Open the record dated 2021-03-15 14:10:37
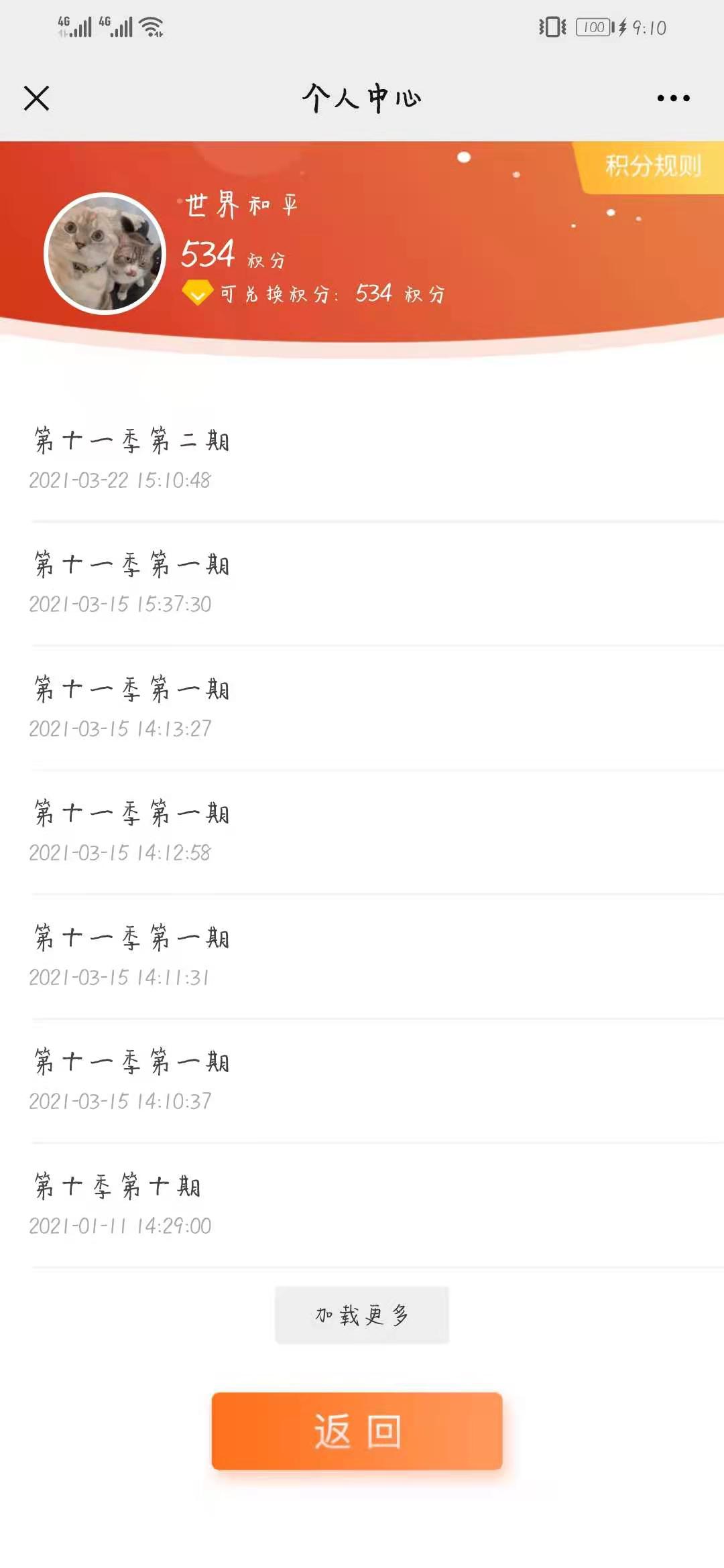 point(362,1080)
